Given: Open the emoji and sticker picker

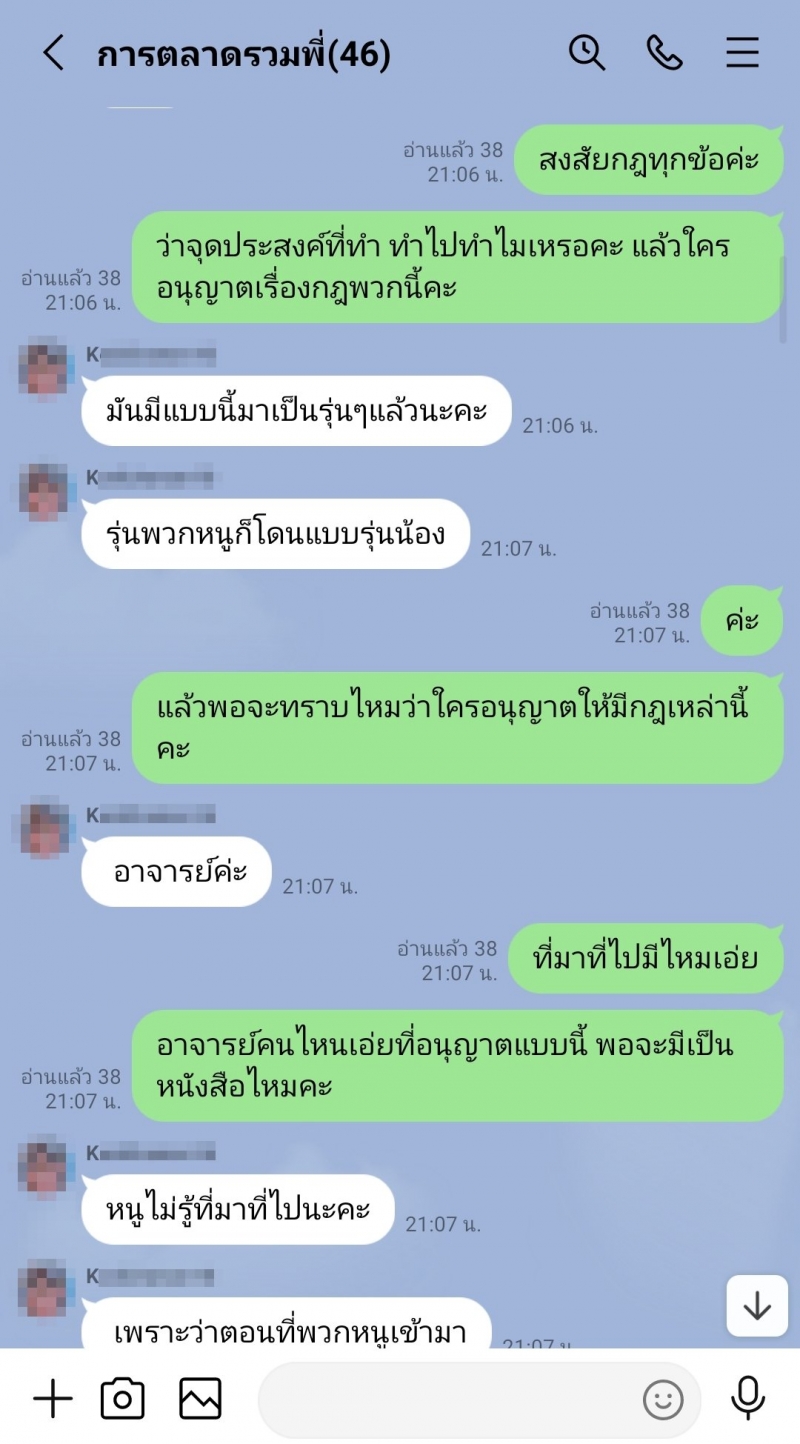Looking at the screenshot, I should click(x=662, y=1399).
